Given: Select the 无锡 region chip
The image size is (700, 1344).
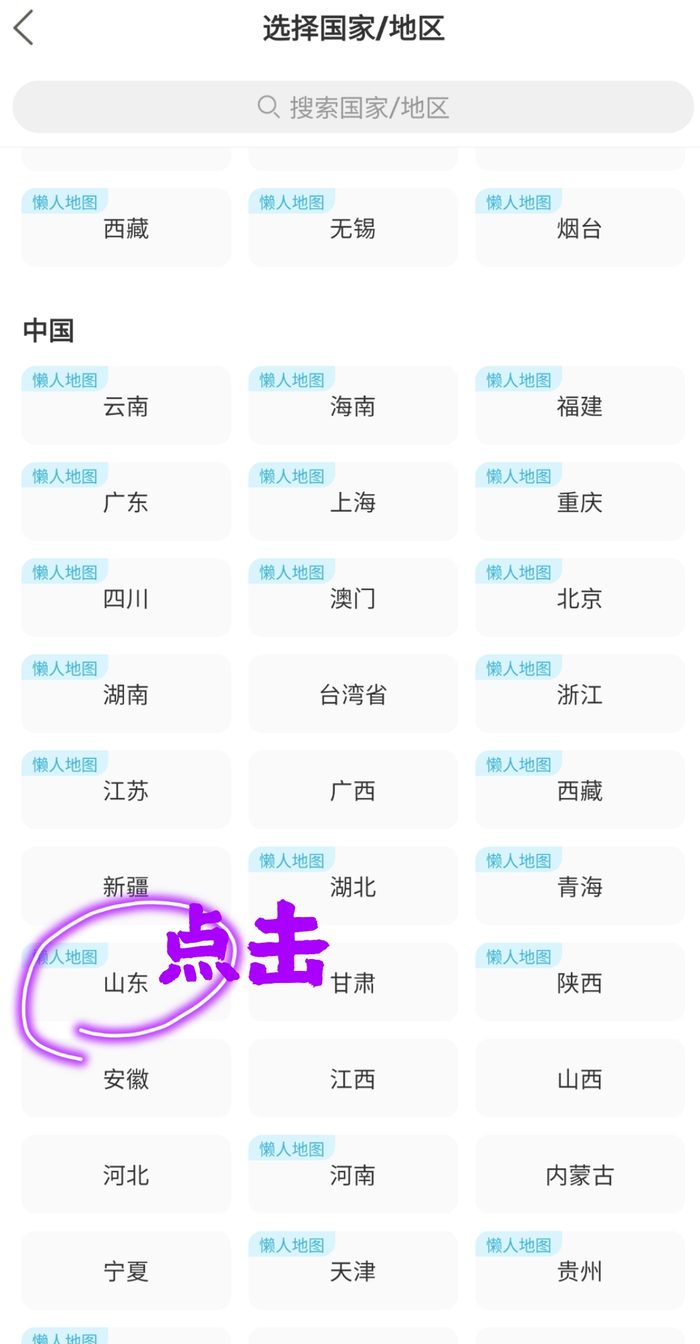Looking at the screenshot, I should 352,229.
